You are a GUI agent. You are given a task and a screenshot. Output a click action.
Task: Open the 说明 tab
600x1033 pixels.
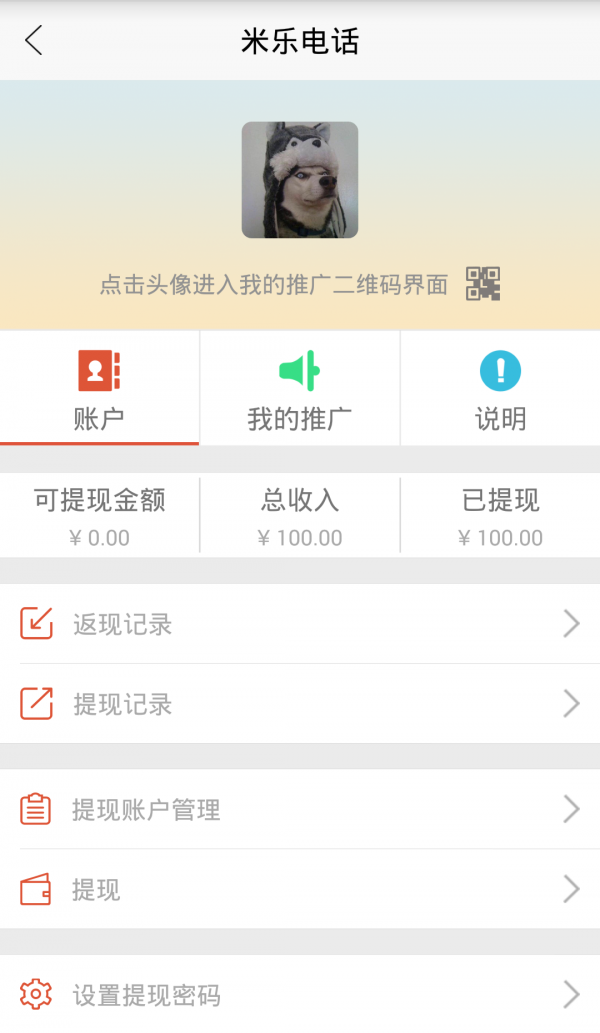point(500,390)
